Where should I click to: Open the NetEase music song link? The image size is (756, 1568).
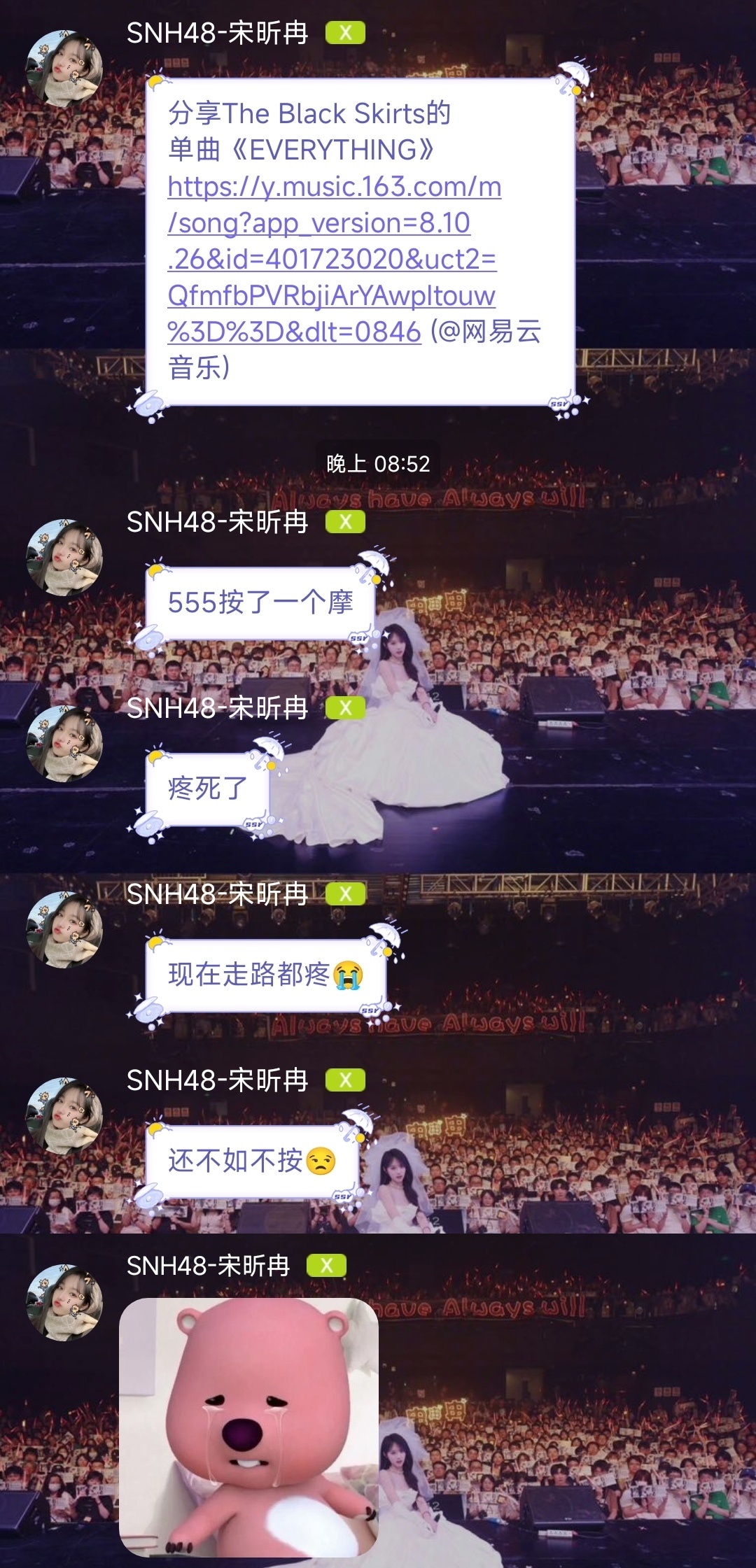click(x=333, y=259)
